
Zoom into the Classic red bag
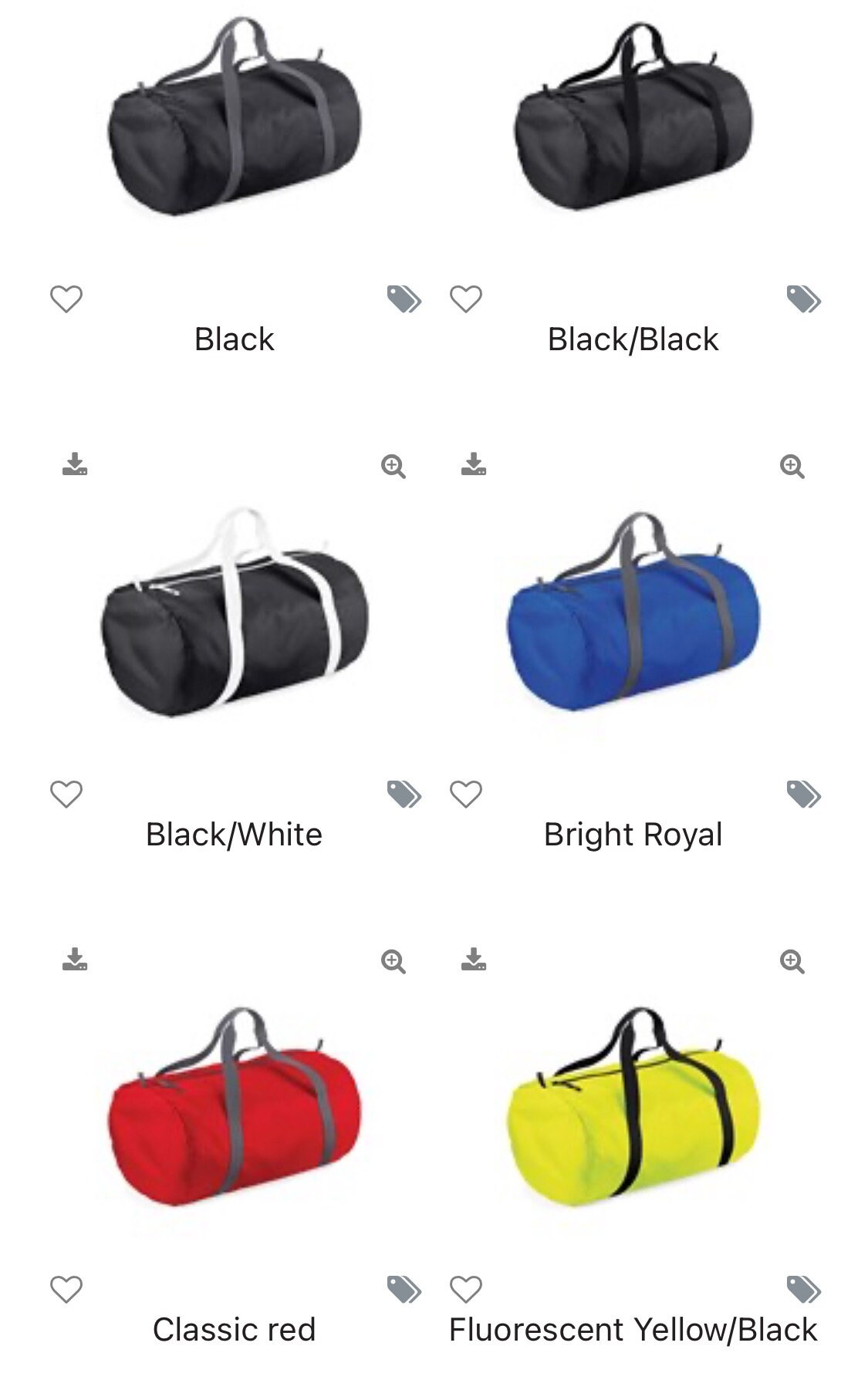tap(393, 961)
